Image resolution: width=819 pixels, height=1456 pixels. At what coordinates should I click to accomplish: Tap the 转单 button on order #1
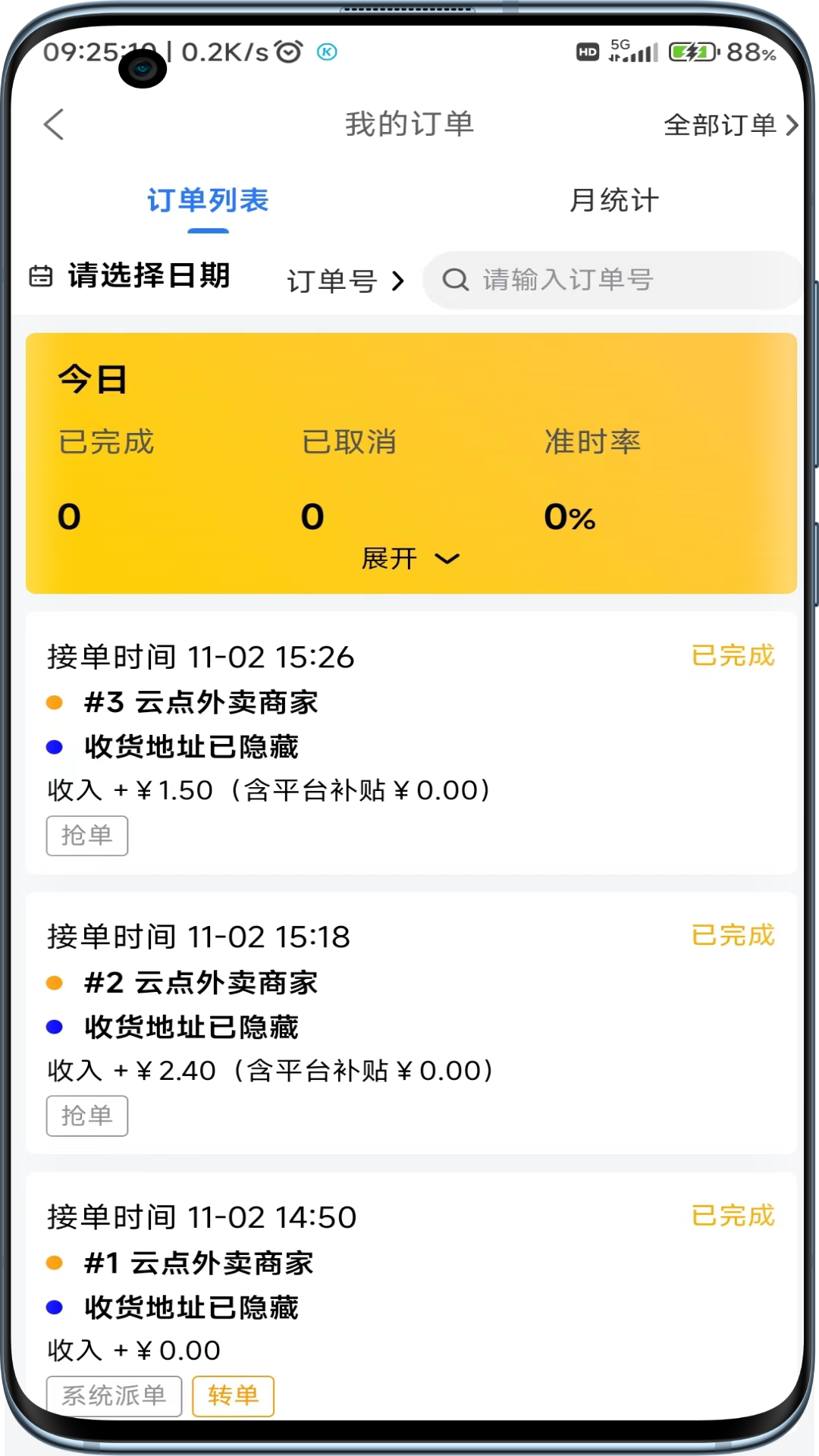tap(233, 1395)
